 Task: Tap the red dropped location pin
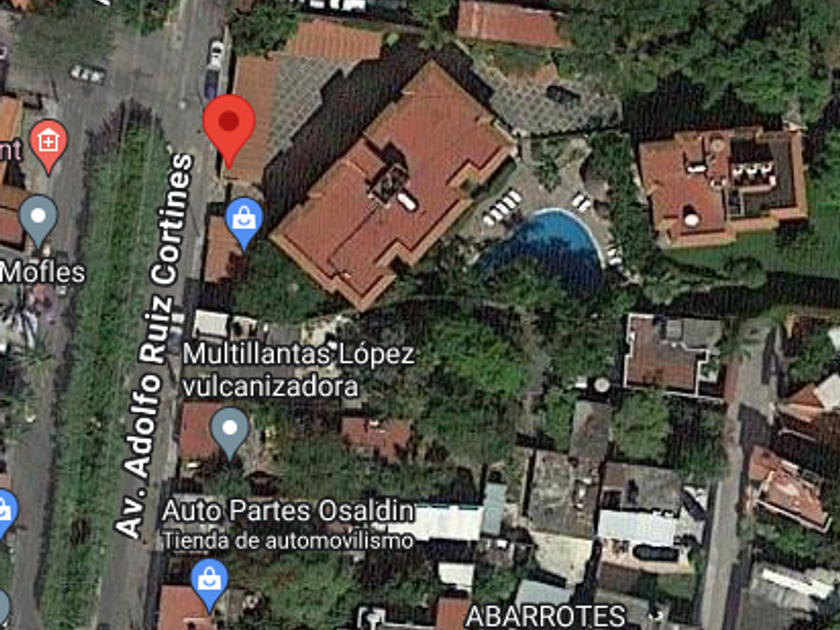click(229, 130)
